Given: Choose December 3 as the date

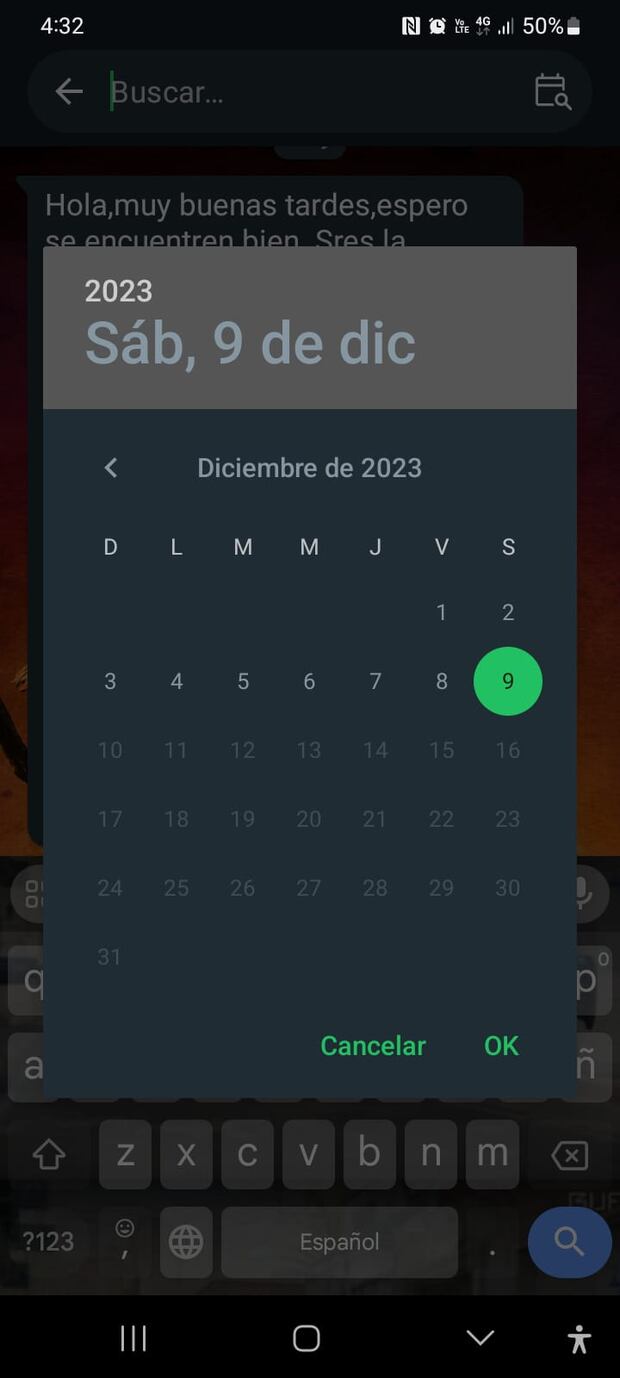Looking at the screenshot, I should pos(110,682).
